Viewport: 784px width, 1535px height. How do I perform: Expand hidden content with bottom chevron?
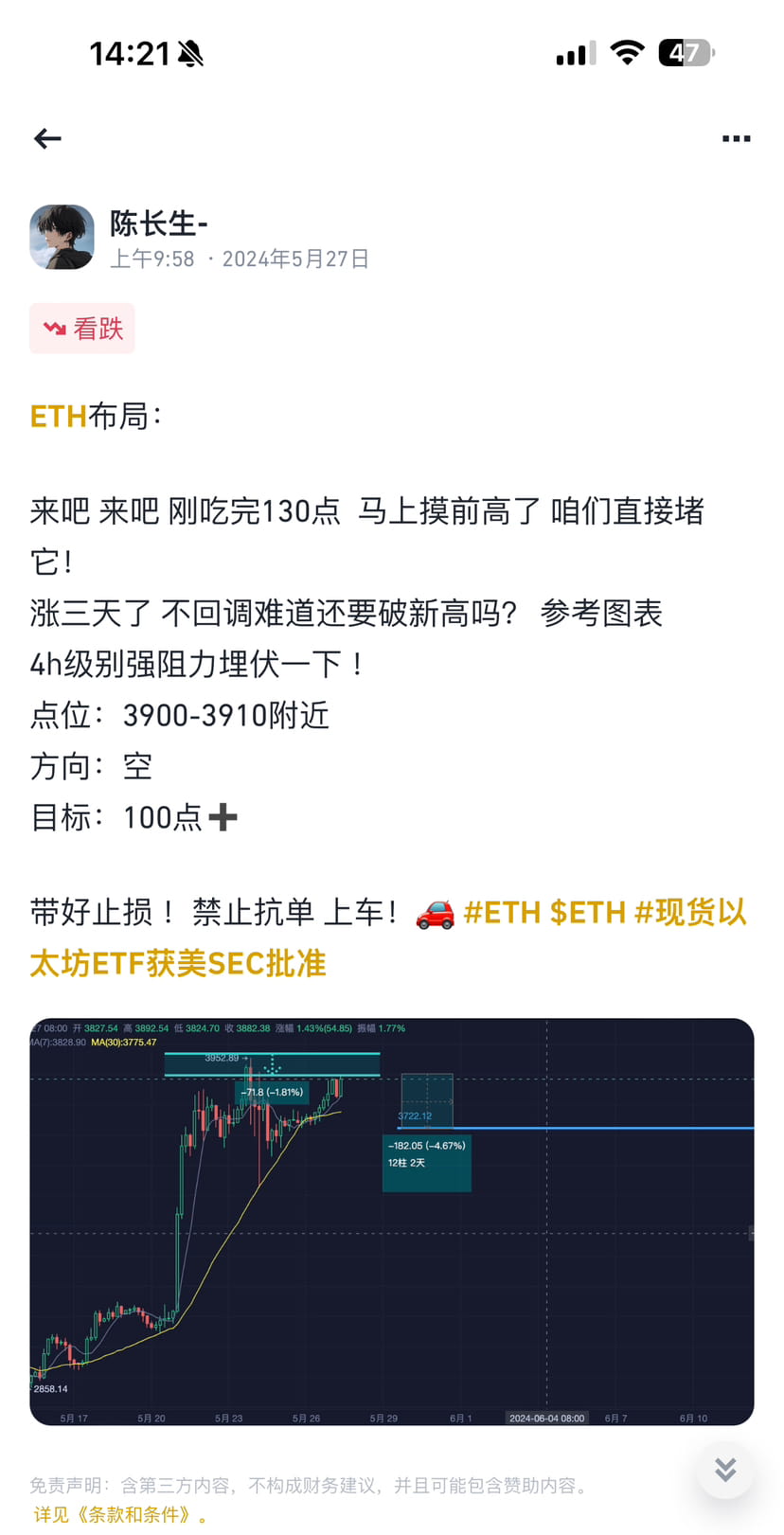(x=724, y=1470)
